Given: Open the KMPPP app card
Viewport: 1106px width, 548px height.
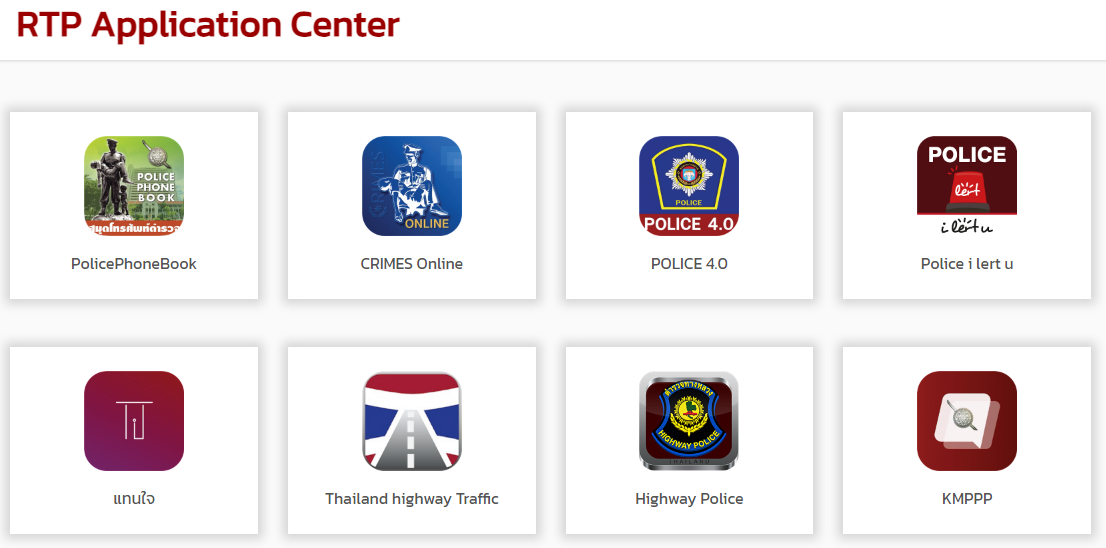Looking at the screenshot, I should coord(967,440).
